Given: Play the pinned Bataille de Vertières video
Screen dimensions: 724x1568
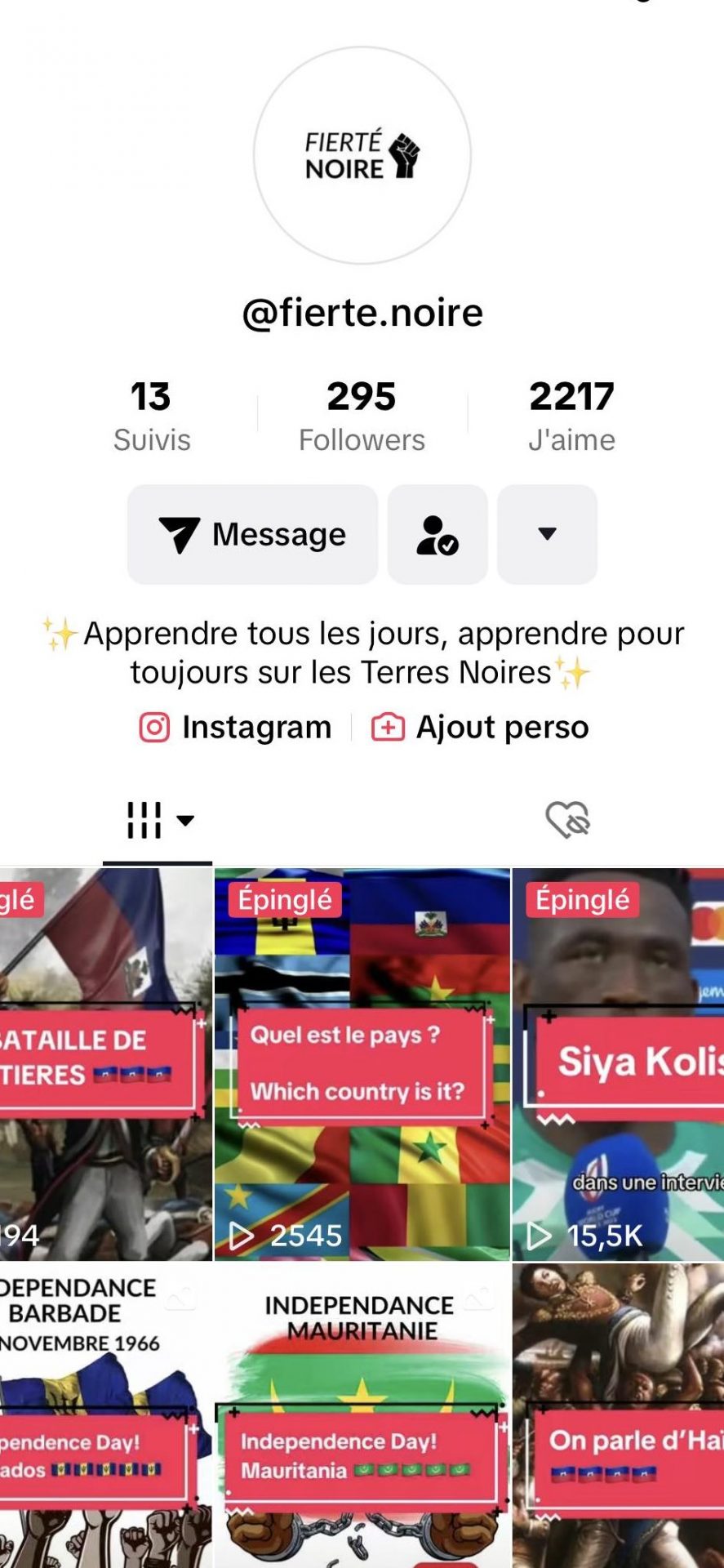Looking at the screenshot, I should pyautogui.click(x=104, y=1063).
